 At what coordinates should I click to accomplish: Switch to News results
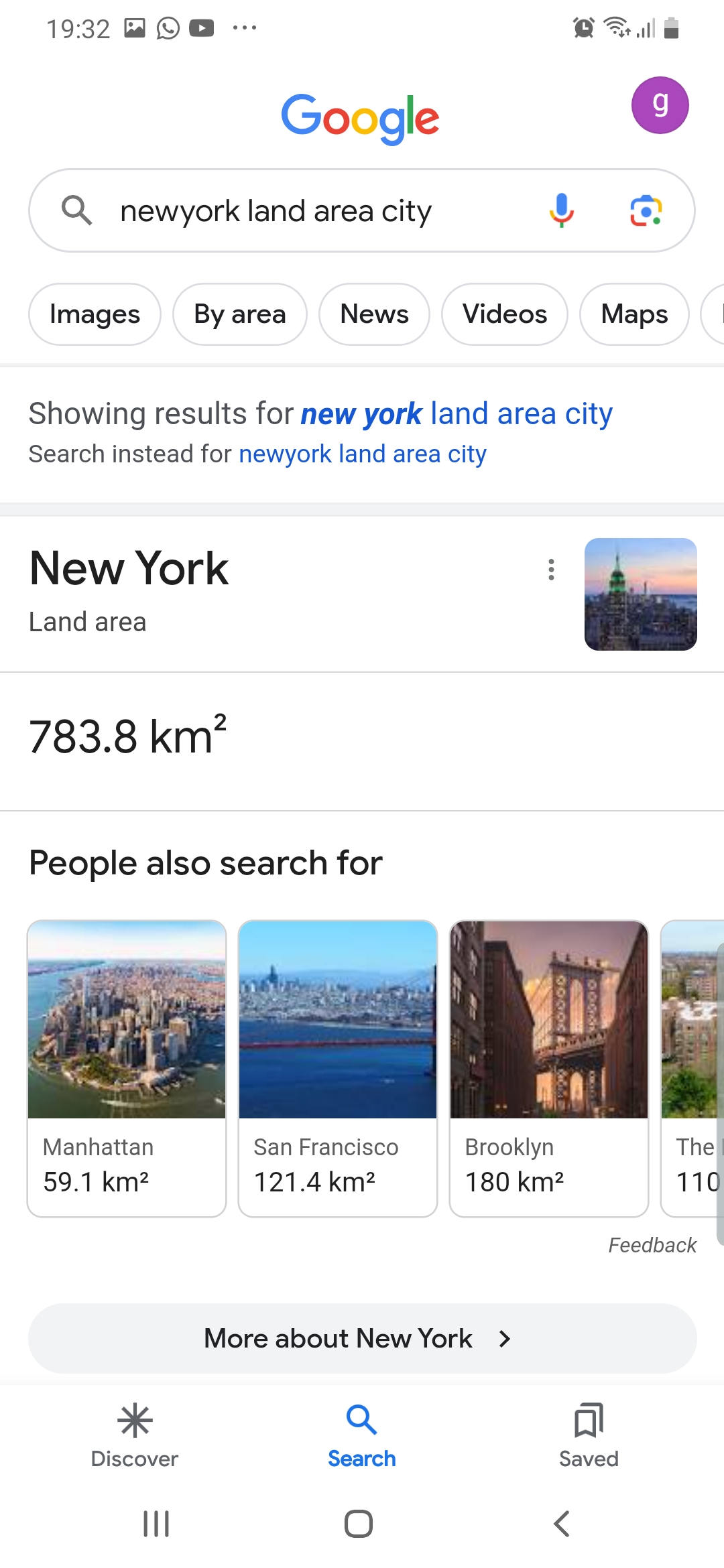coord(374,314)
